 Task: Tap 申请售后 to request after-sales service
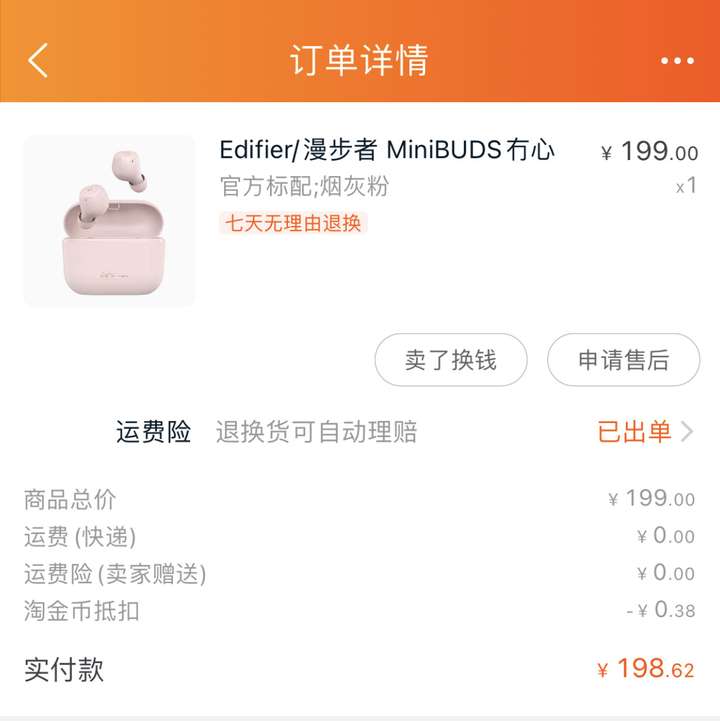point(623,360)
